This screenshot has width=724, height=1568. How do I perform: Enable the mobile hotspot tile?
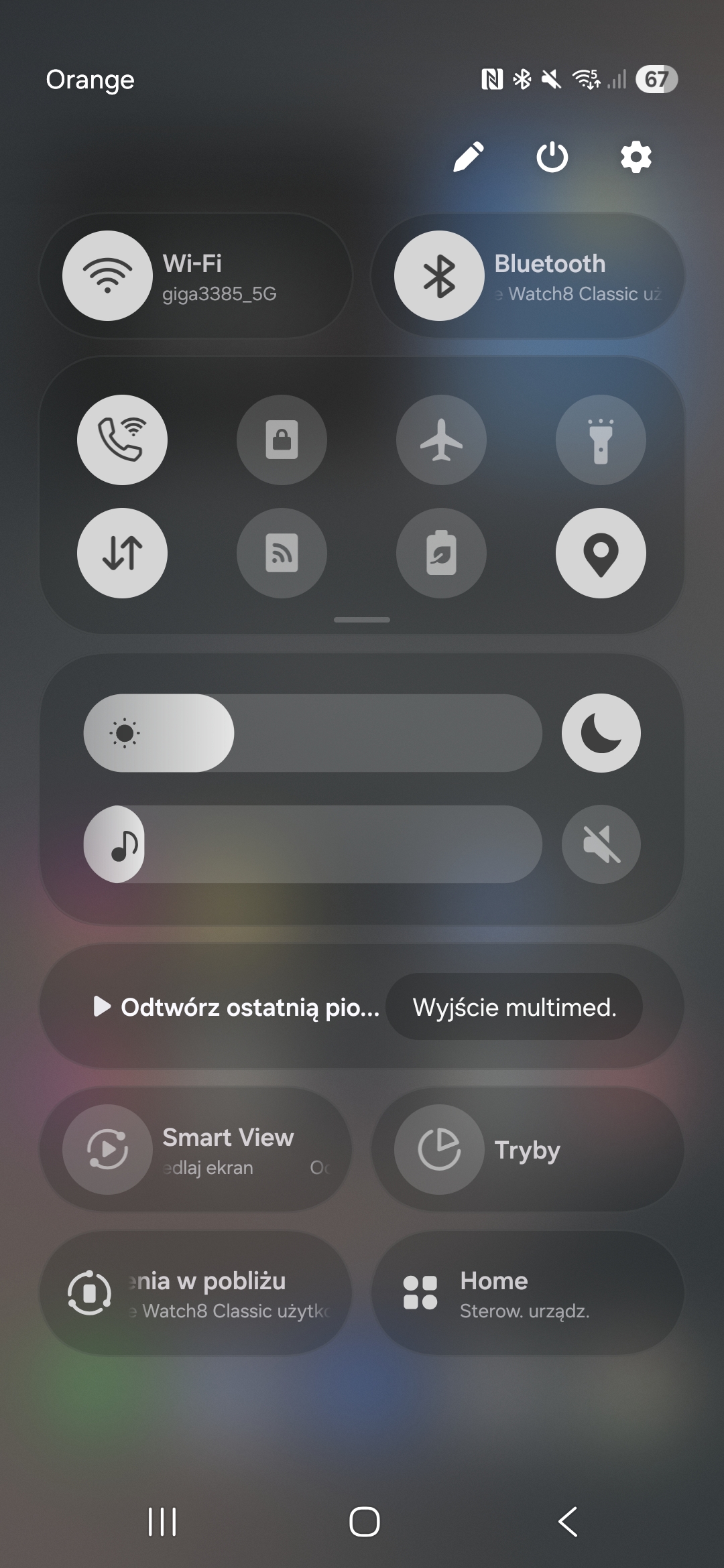pos(282,553)
